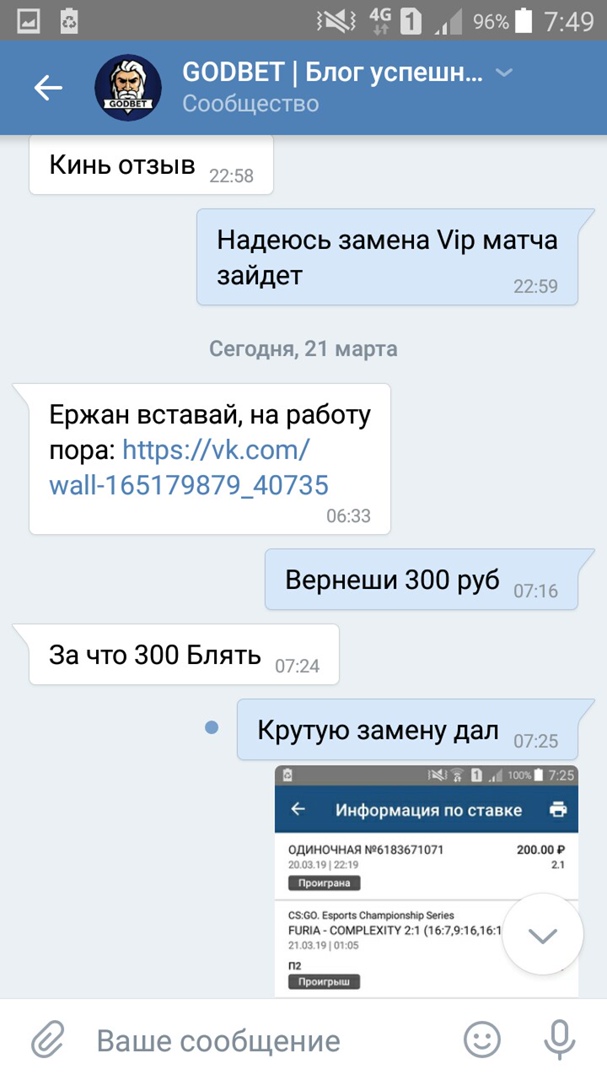This screenshot has width=607, height=1080.
Task: Go back from the GODBET chat
Action: point(48,88)
